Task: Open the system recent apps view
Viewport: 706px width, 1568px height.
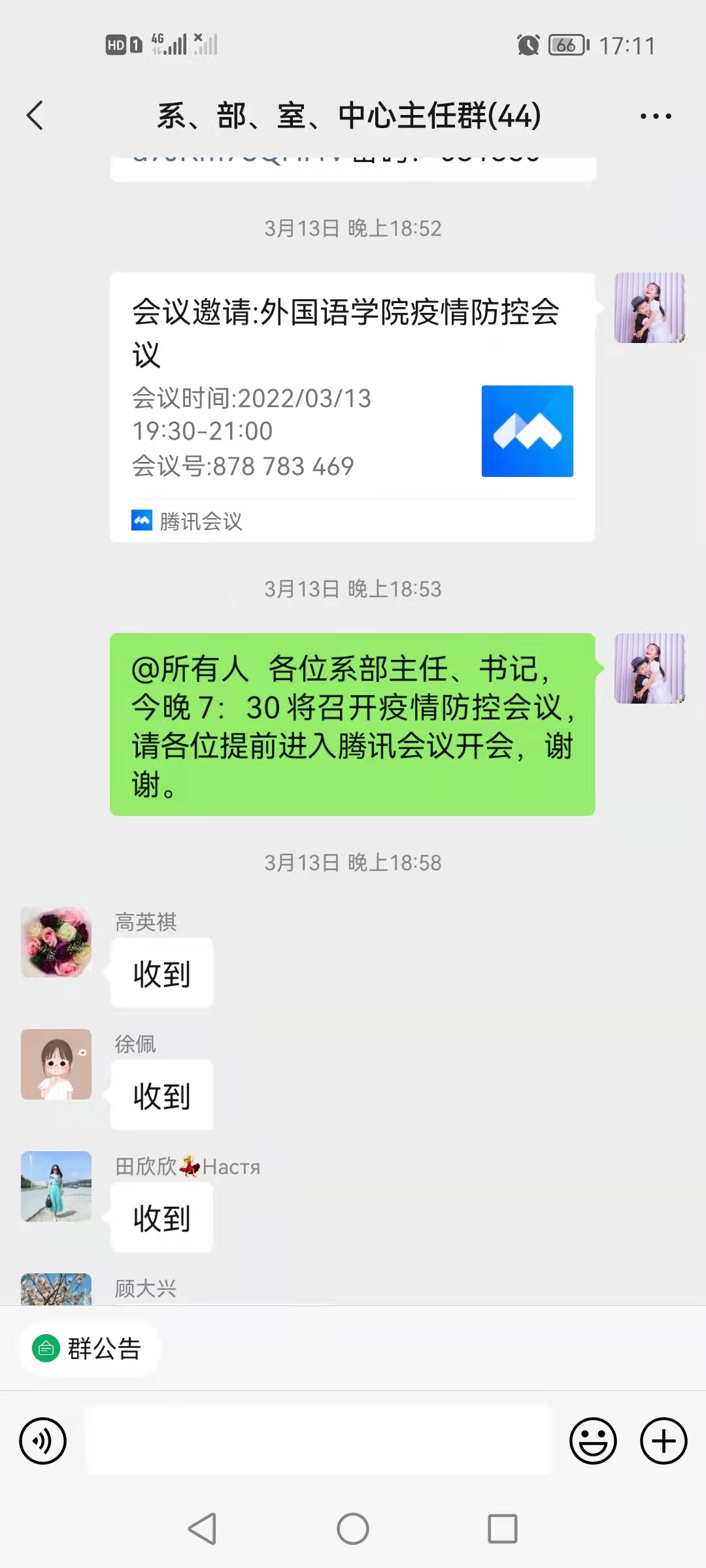Action: pyautogui.click(x=502, y=1529)
